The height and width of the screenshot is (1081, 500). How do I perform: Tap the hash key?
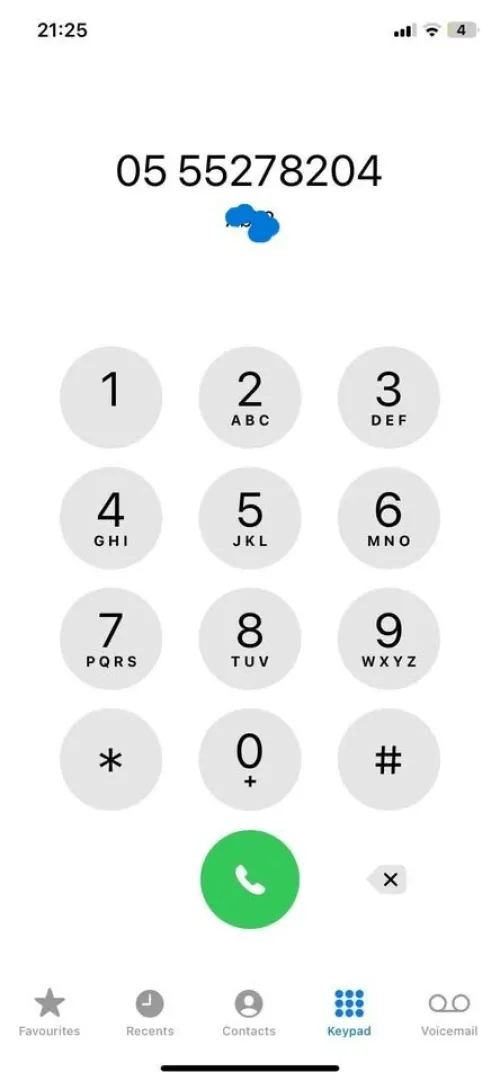(x=388, y=760)
